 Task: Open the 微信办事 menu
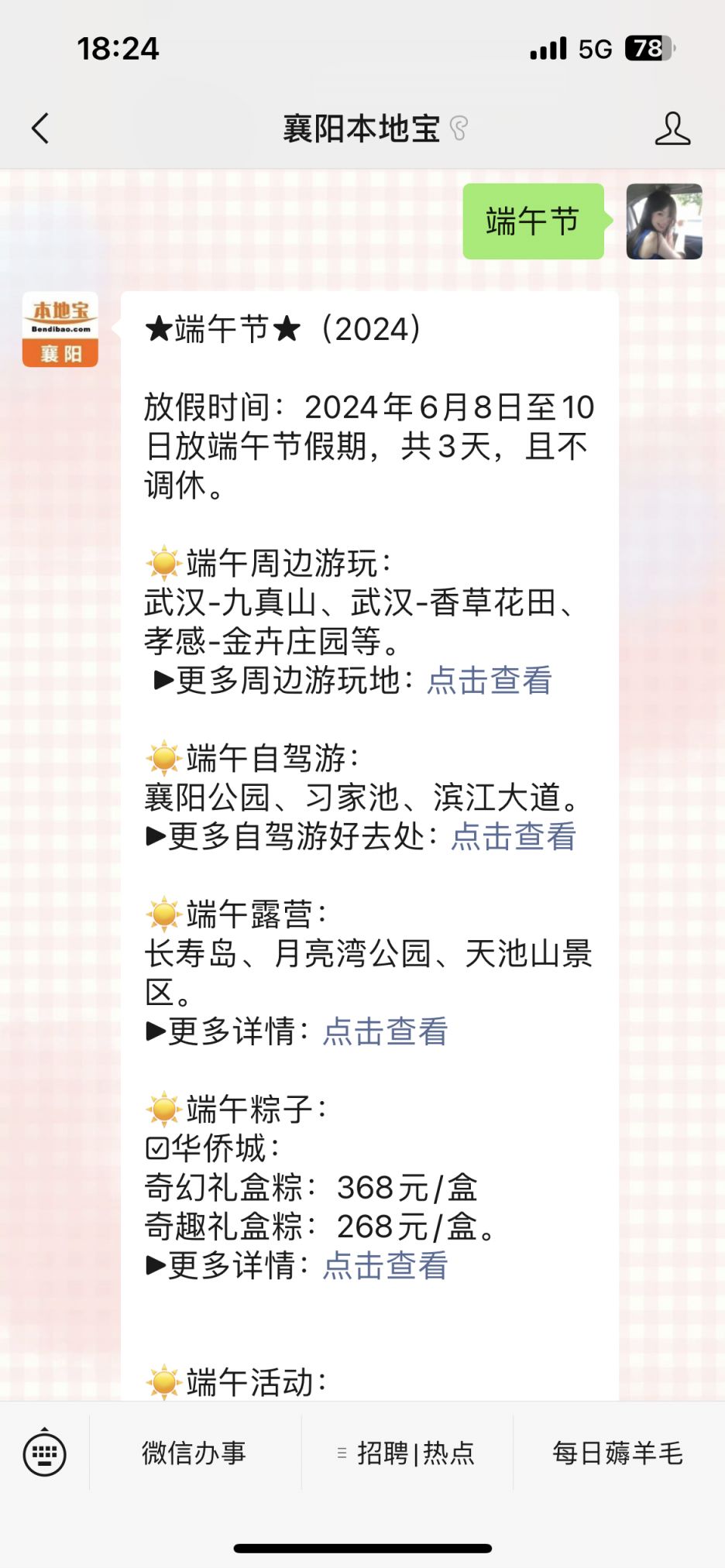click(x=194, y=1453)
